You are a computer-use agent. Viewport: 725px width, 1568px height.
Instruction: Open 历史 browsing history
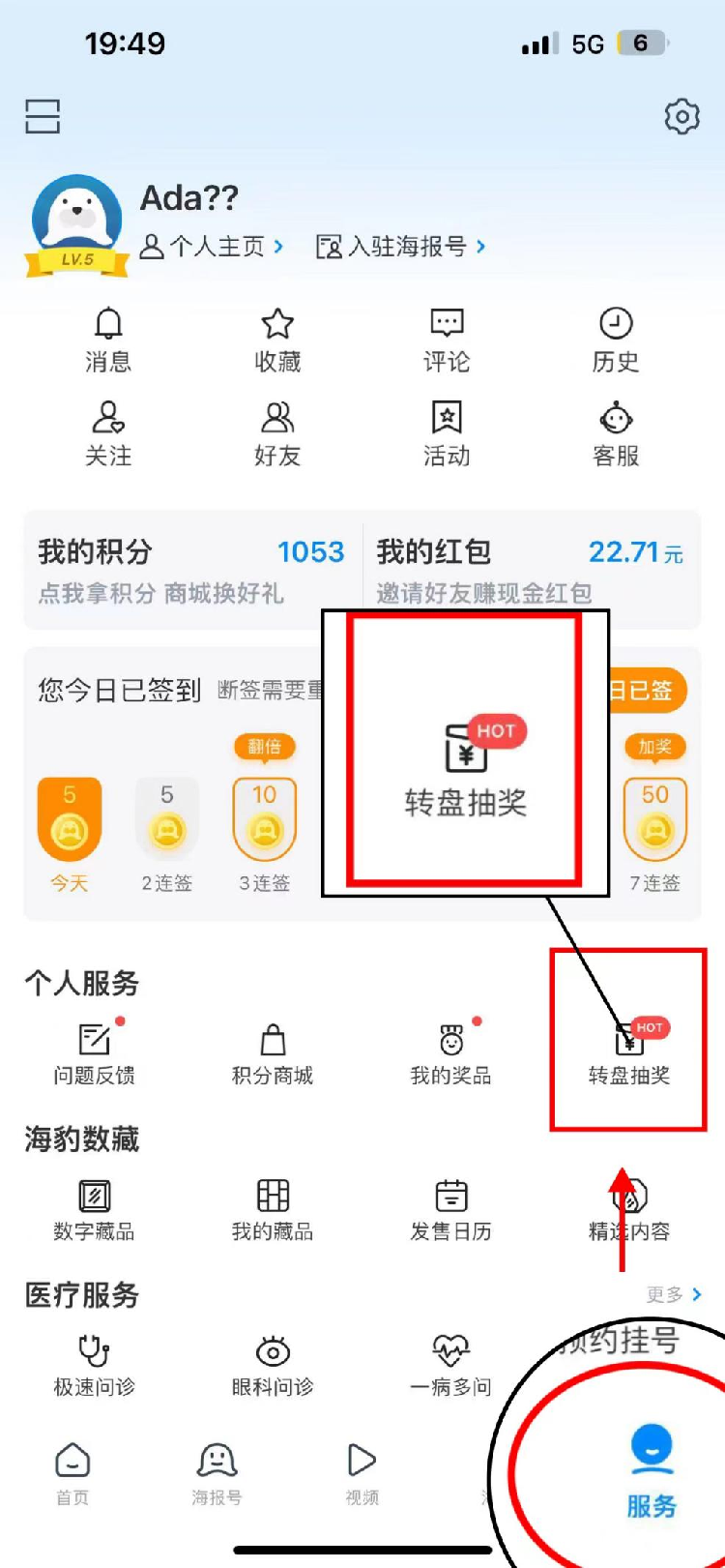click(x=616, y=340)
